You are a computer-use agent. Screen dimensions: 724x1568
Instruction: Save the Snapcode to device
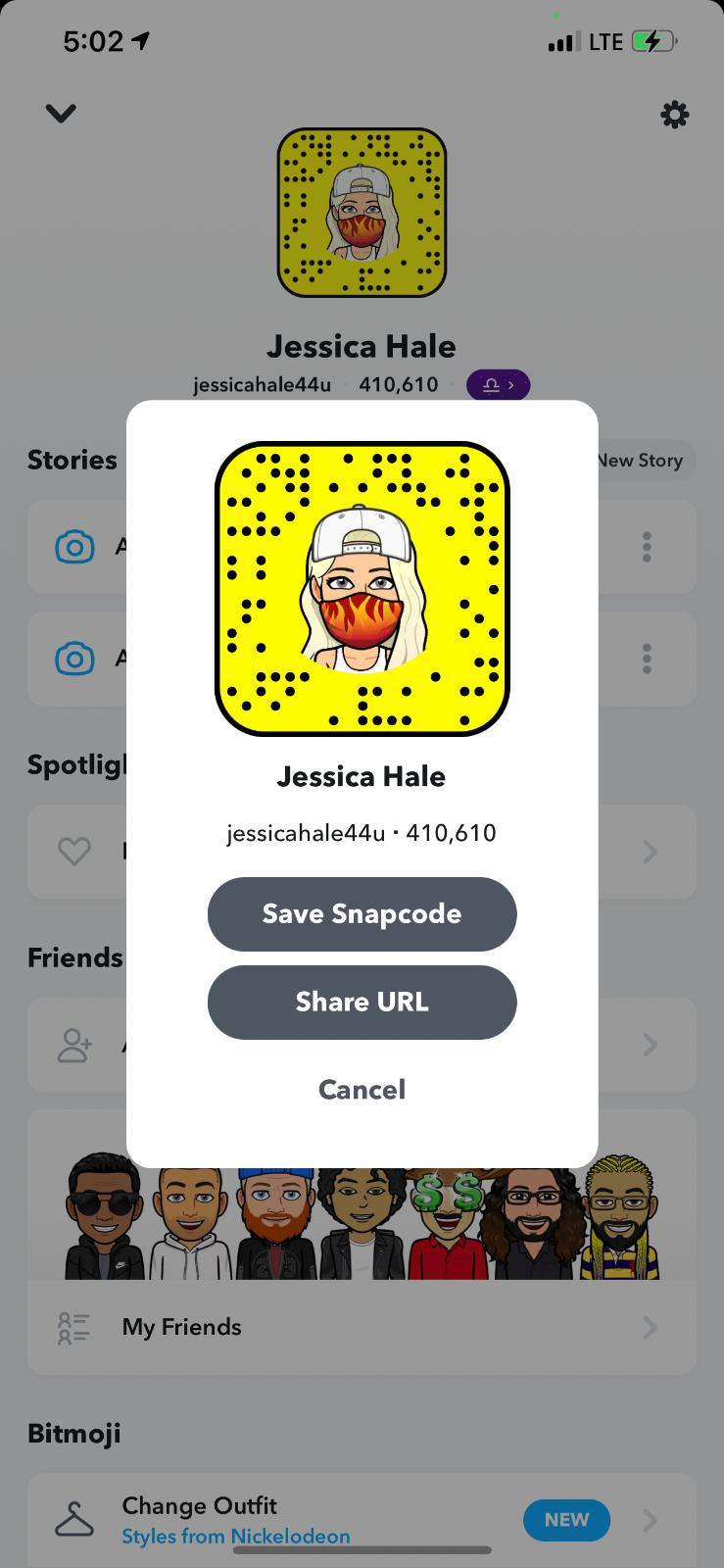362,913
